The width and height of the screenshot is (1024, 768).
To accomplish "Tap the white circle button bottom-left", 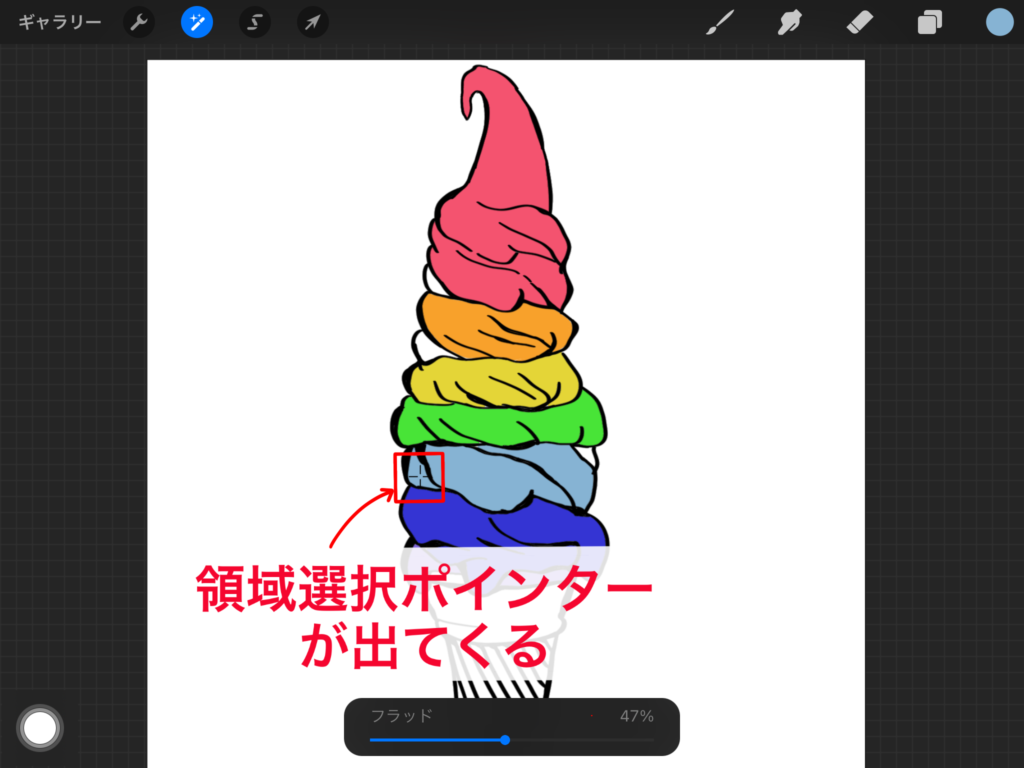I will [40, 728].
